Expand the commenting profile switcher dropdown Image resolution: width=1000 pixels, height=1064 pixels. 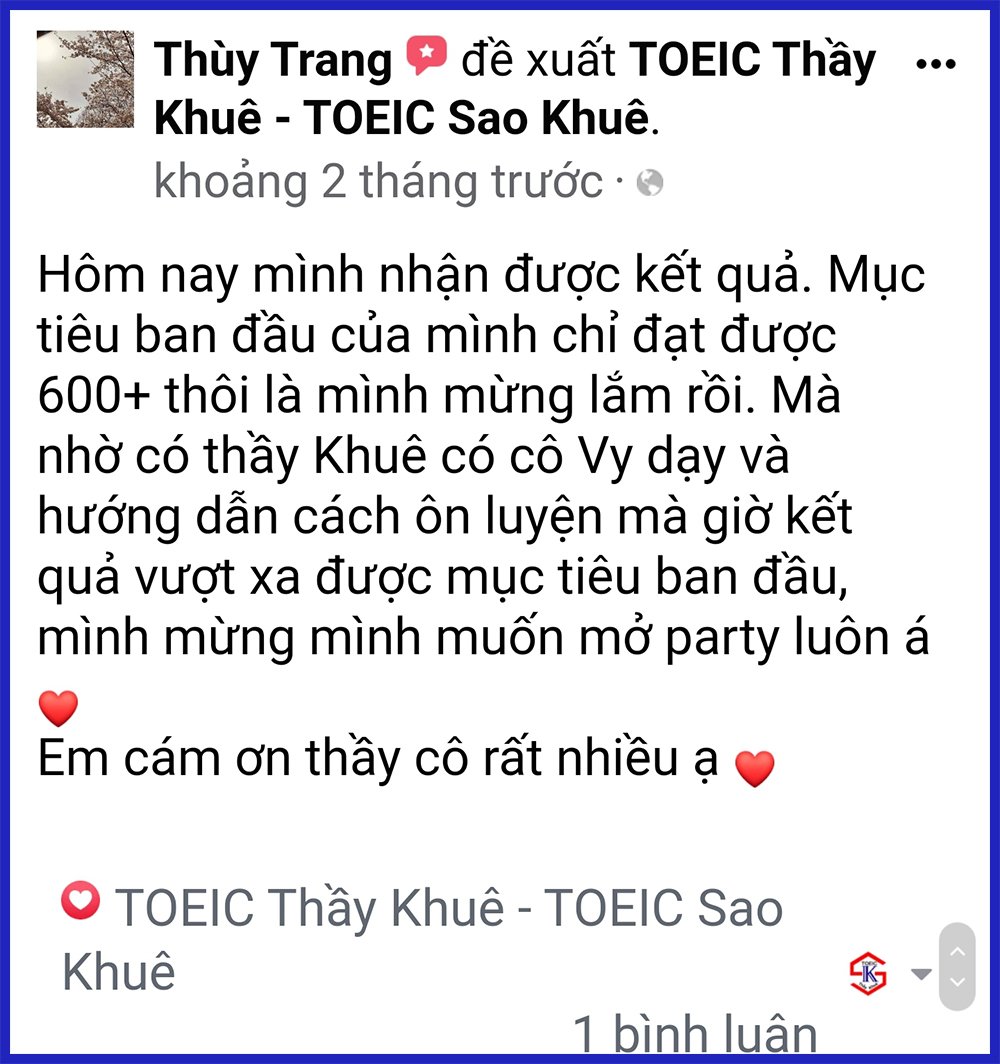point(921,974)
